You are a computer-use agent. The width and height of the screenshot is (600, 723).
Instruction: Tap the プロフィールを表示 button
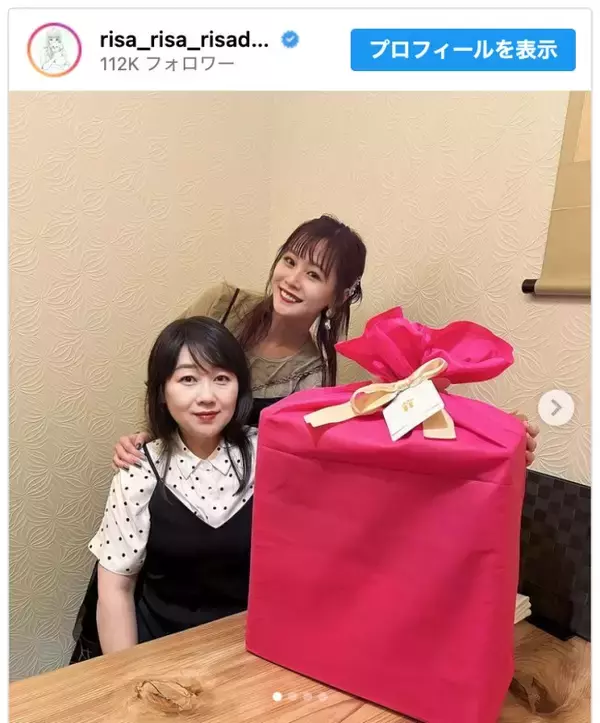pos(463,50)
